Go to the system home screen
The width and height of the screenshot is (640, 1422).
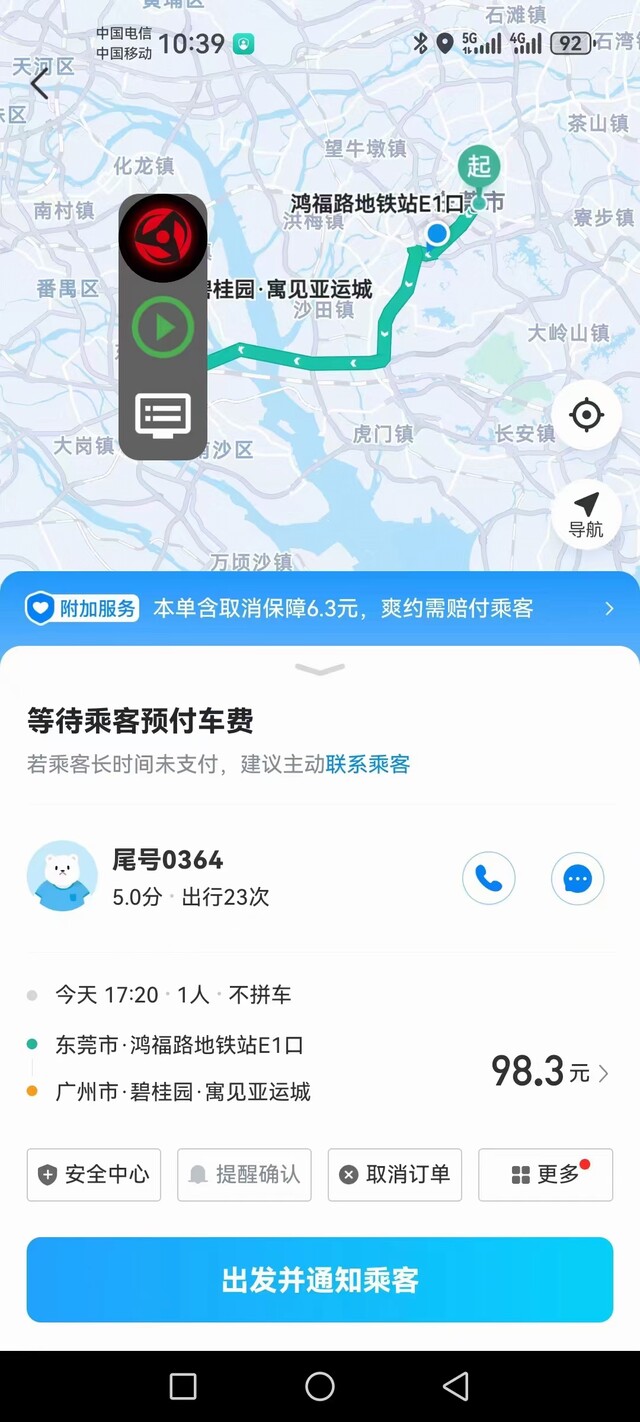click(320, 1386)
